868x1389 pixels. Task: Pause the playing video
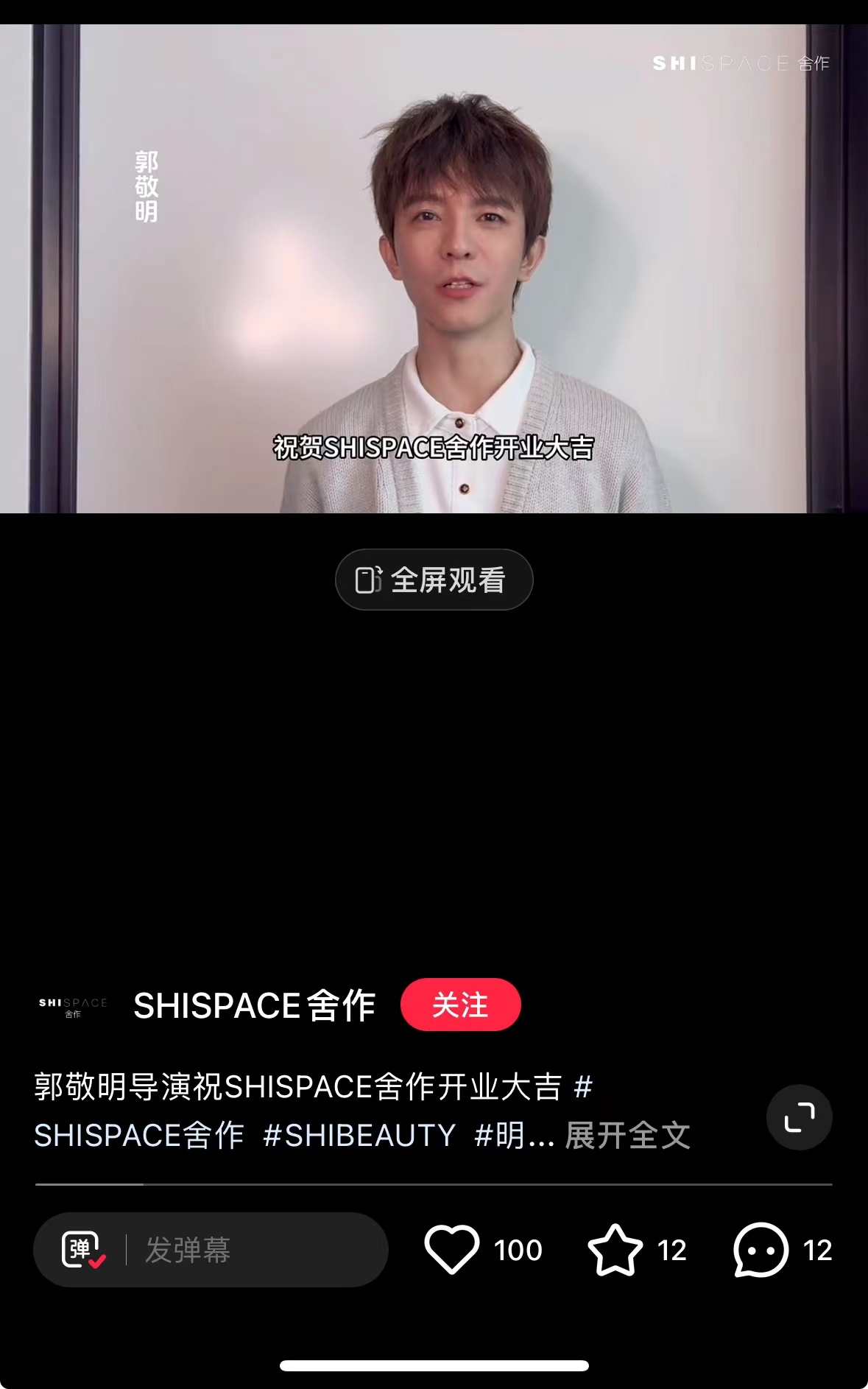click(434, 269)
